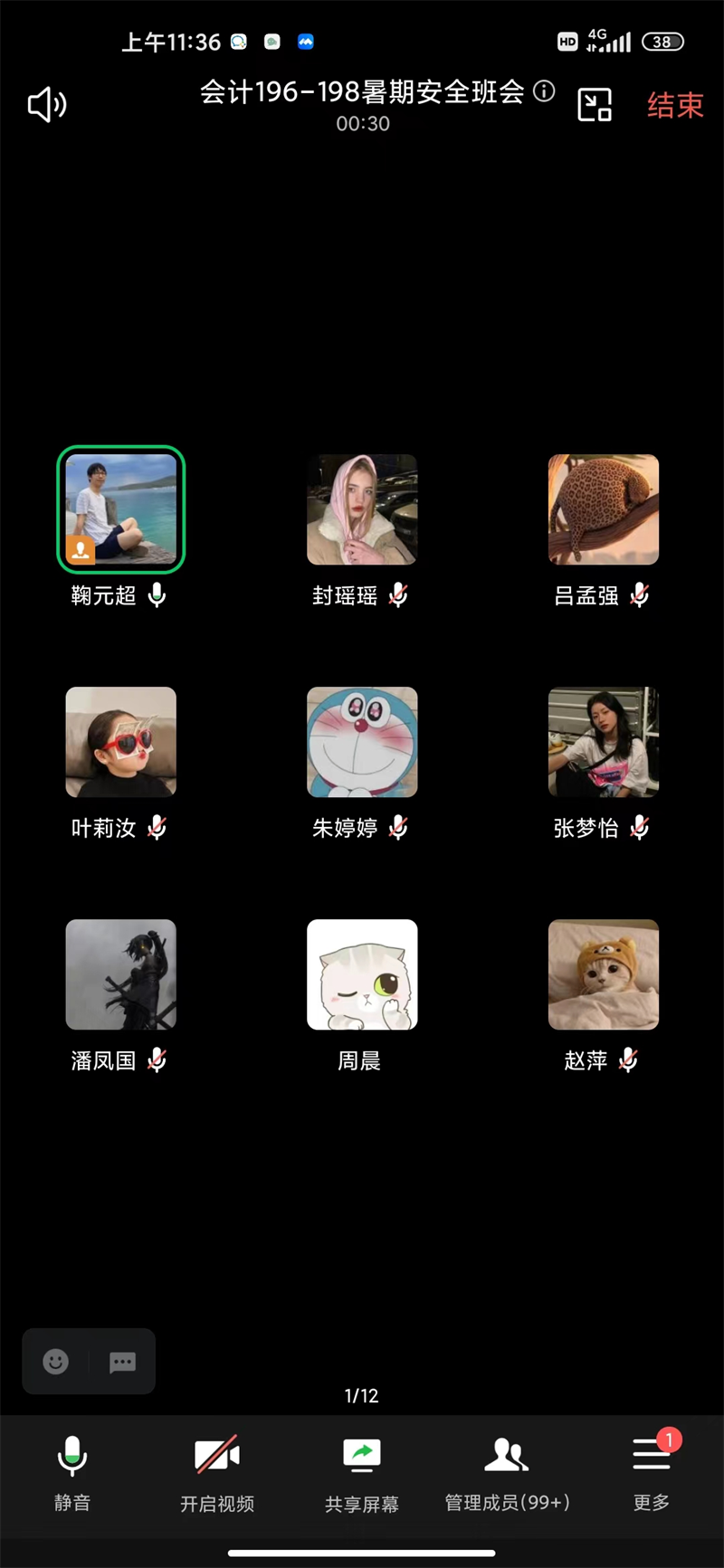
Task: Turn on camera via 开启视频
Action: [217, 1472]
